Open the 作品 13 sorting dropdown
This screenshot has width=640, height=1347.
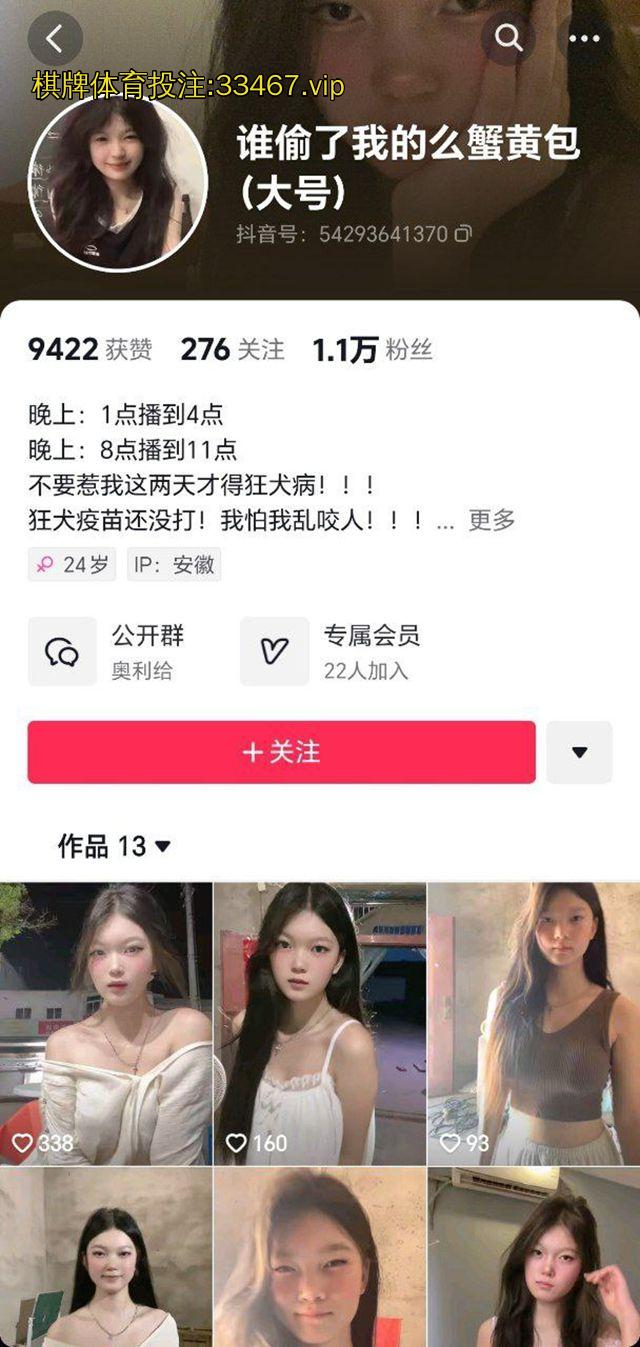pos(115,846)
